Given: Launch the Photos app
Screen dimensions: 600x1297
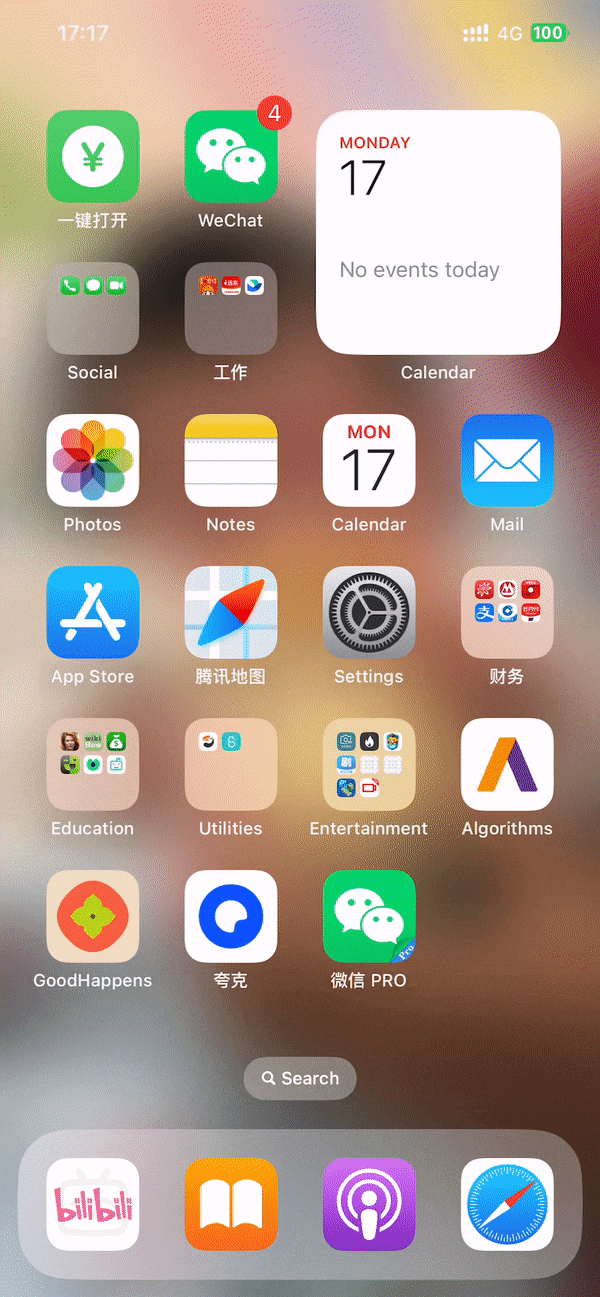Looking at the screenshot, I should (x=93, y=461).
